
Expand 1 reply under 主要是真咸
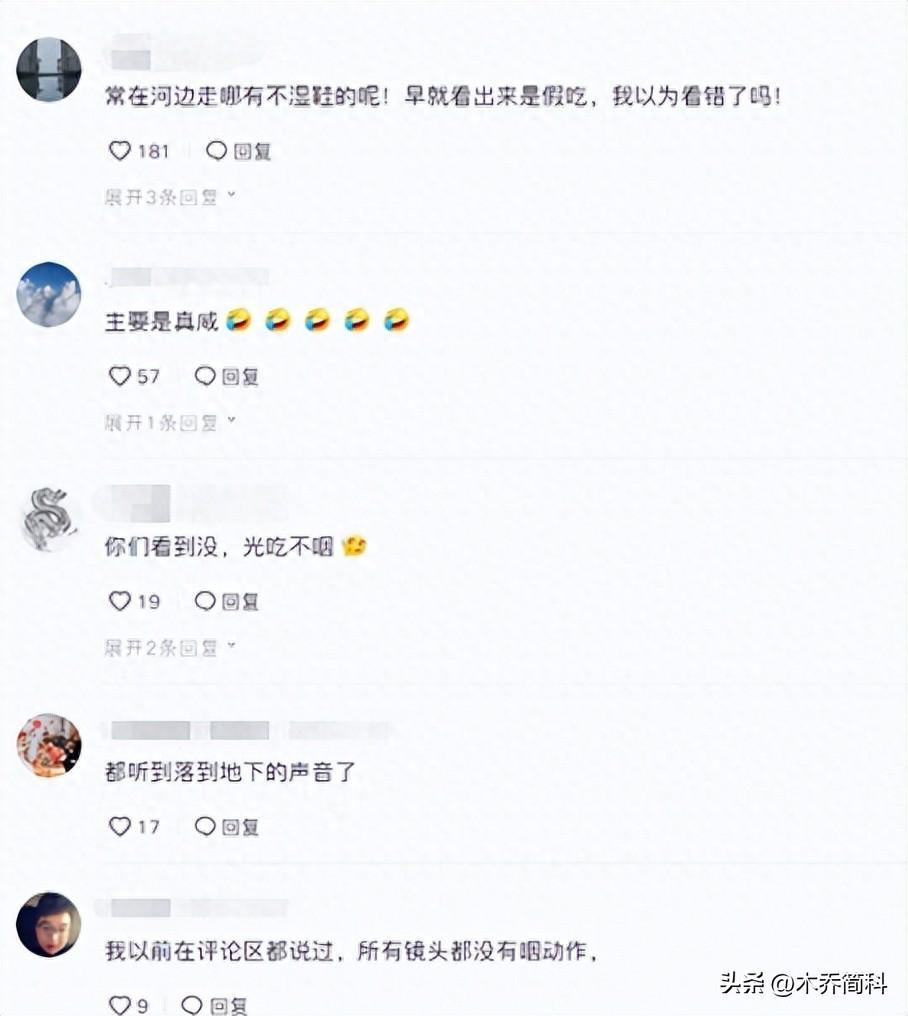pos(170,423)
